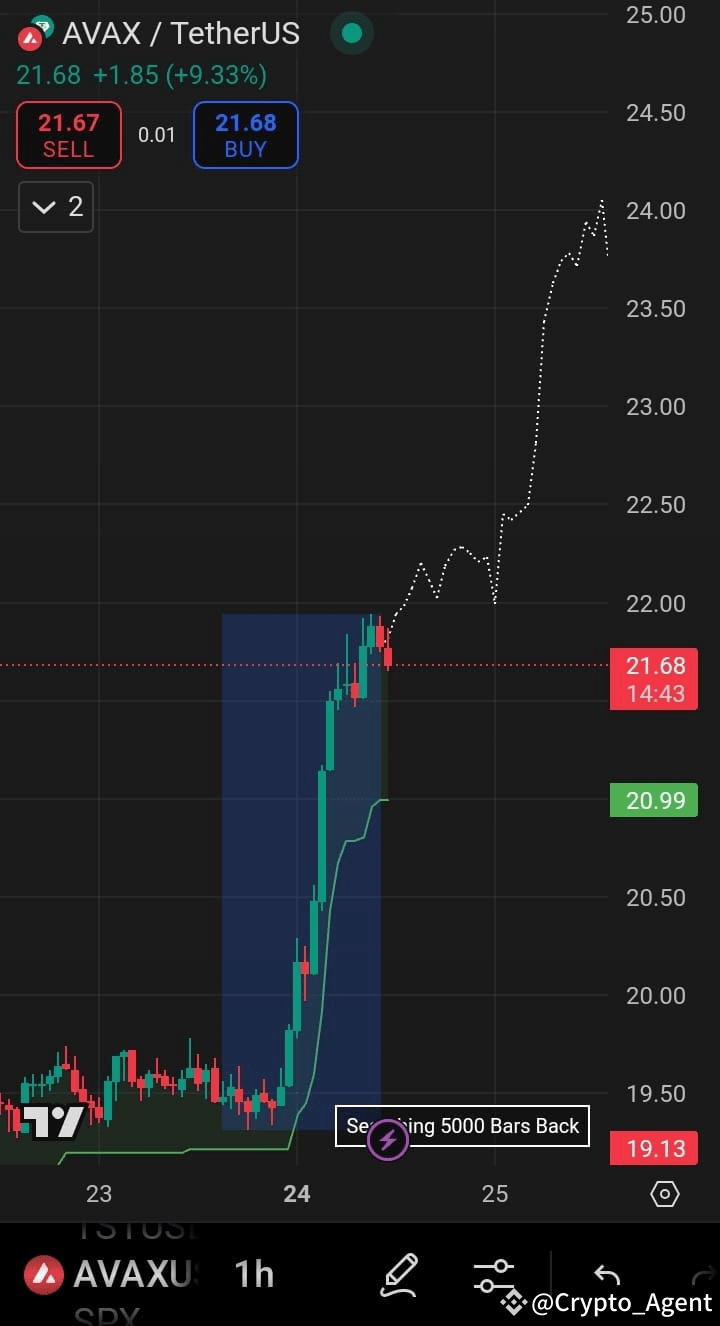Tap the AVAX coin logo in header

click(x=31, y=33)
